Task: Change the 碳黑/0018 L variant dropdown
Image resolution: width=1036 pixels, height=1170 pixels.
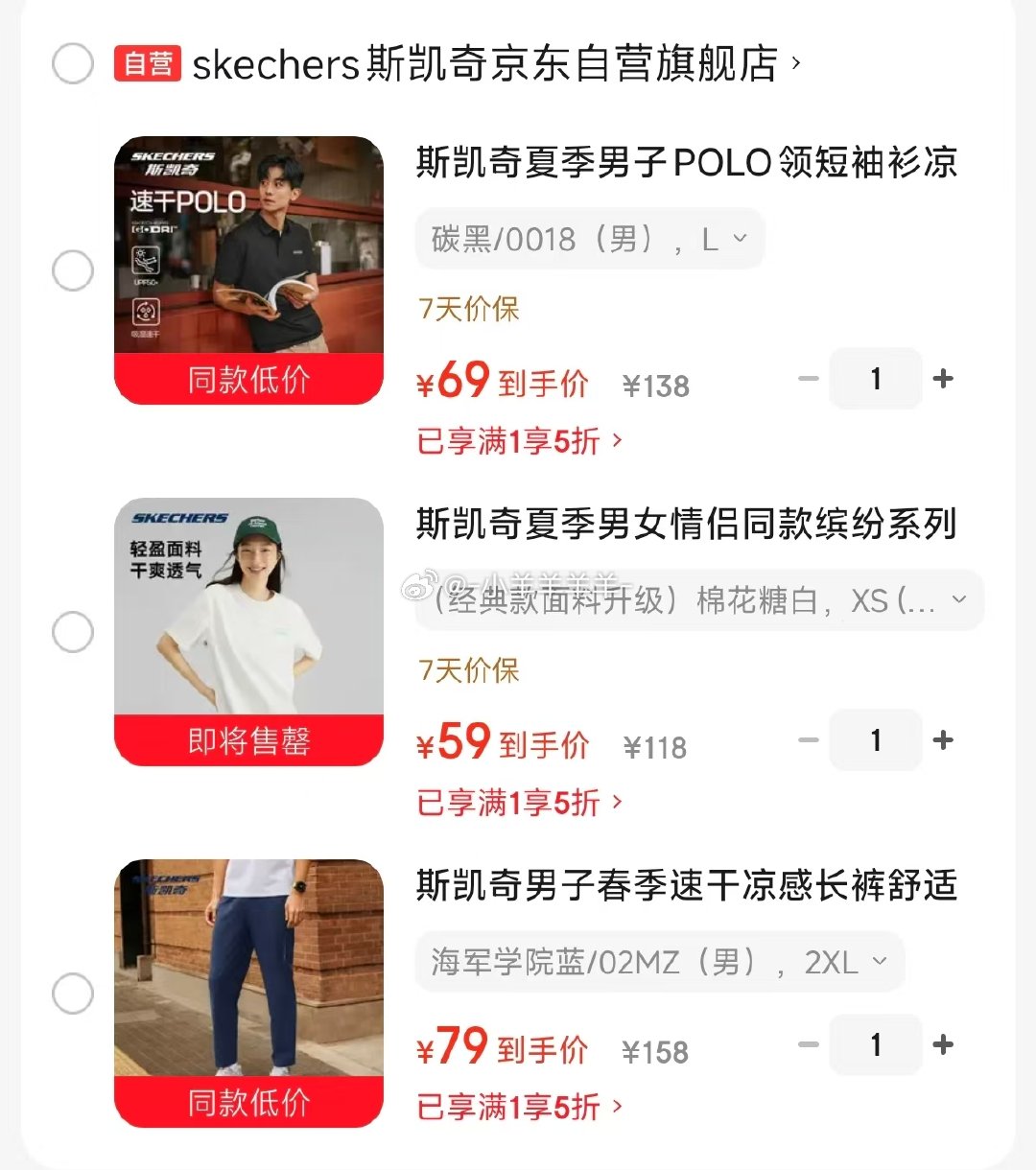Action: [x=589, y=239]
